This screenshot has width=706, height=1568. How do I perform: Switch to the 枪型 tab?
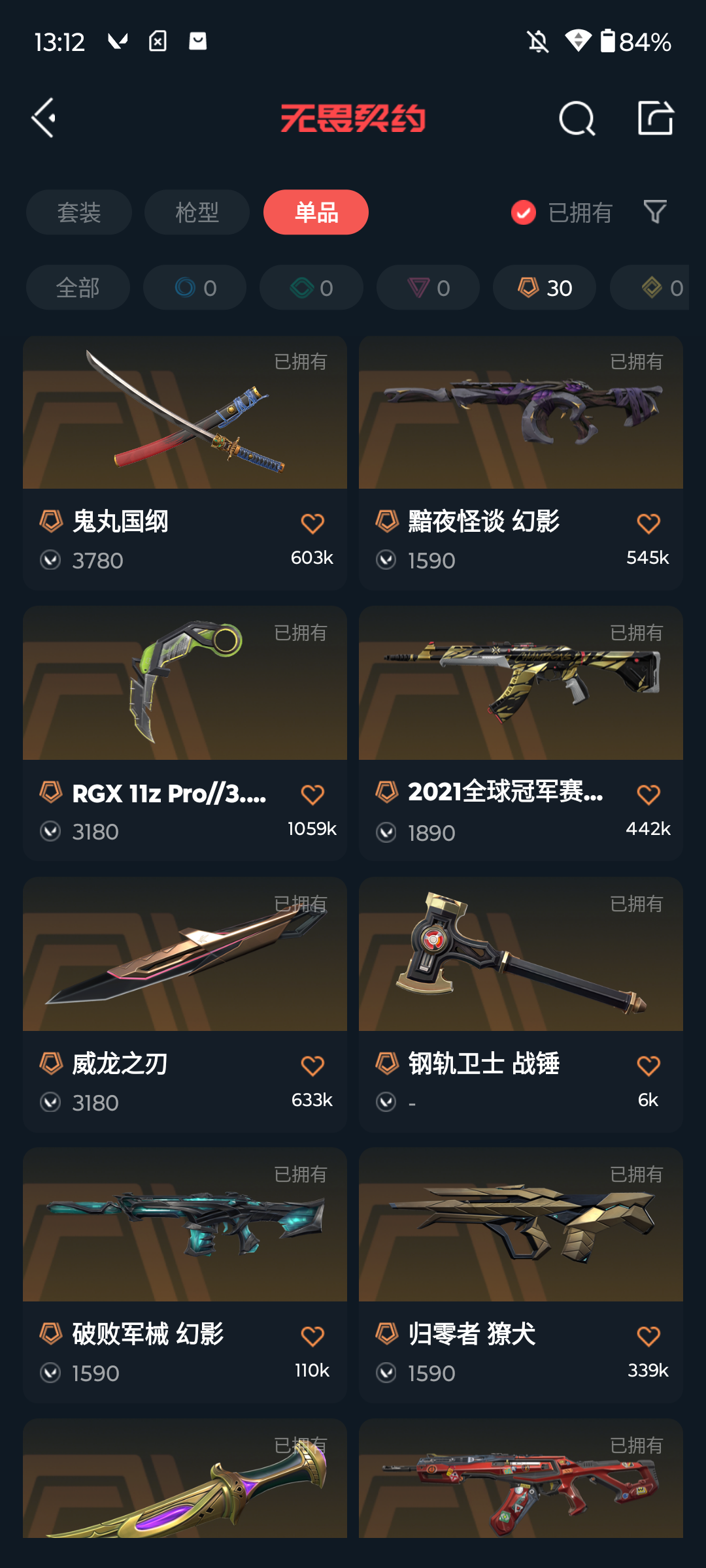[197, 212]
